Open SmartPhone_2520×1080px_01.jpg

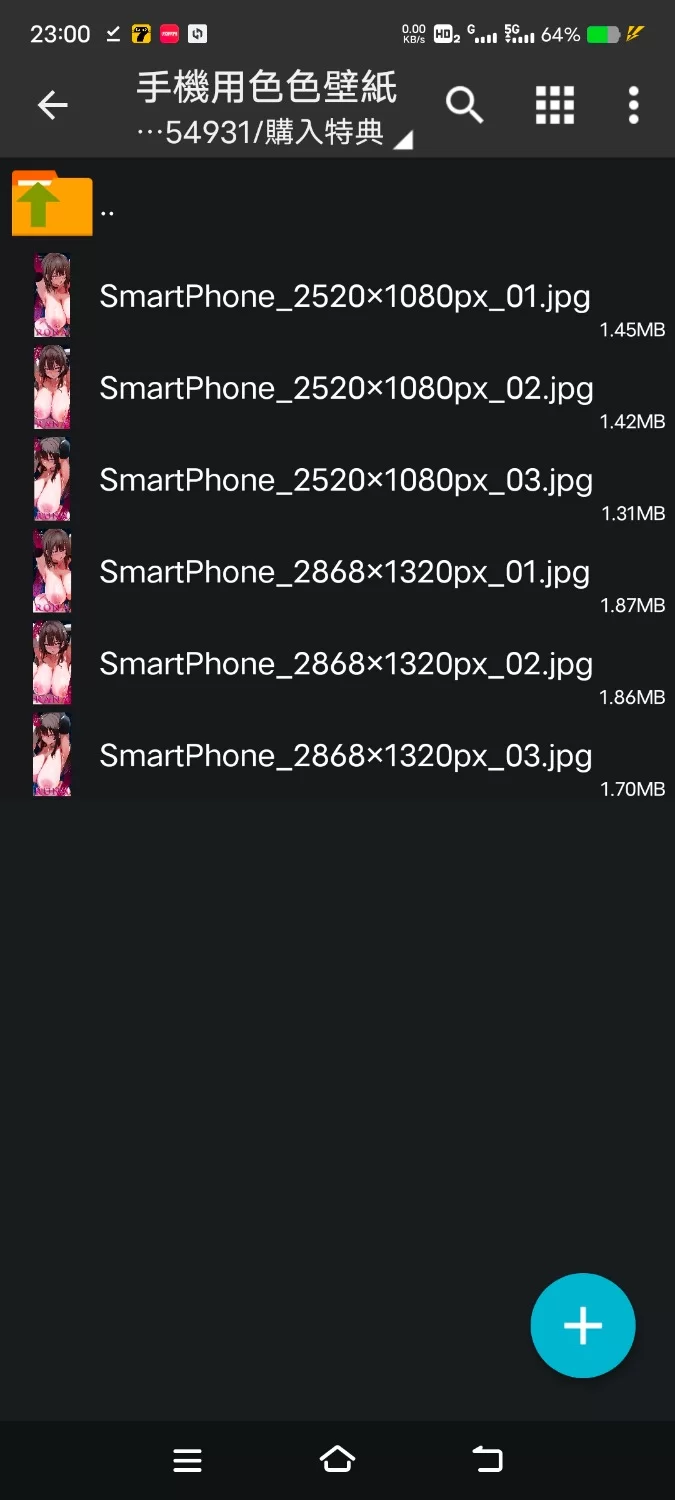345,297
